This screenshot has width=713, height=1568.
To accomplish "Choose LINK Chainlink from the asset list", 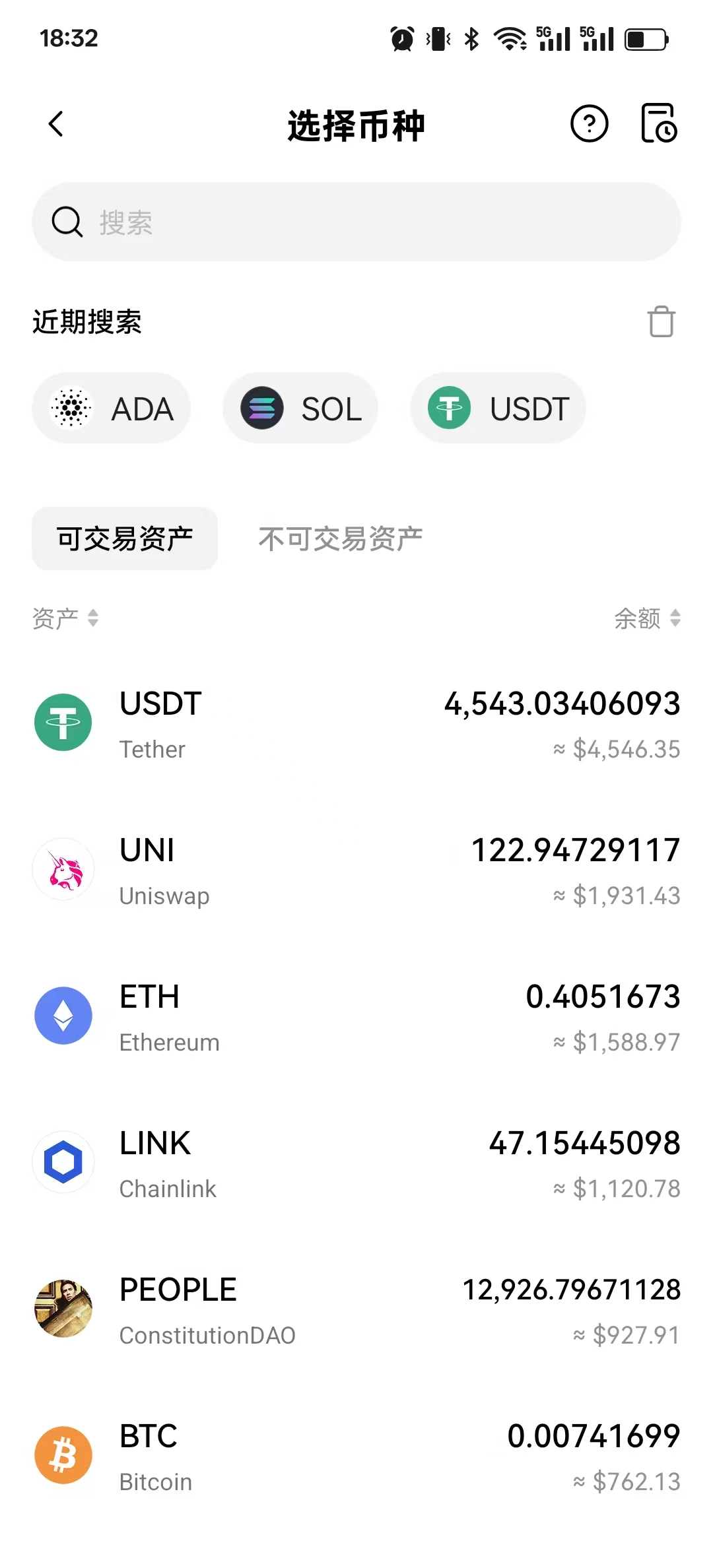I will pyautogui.click(x=356, y=1163).
